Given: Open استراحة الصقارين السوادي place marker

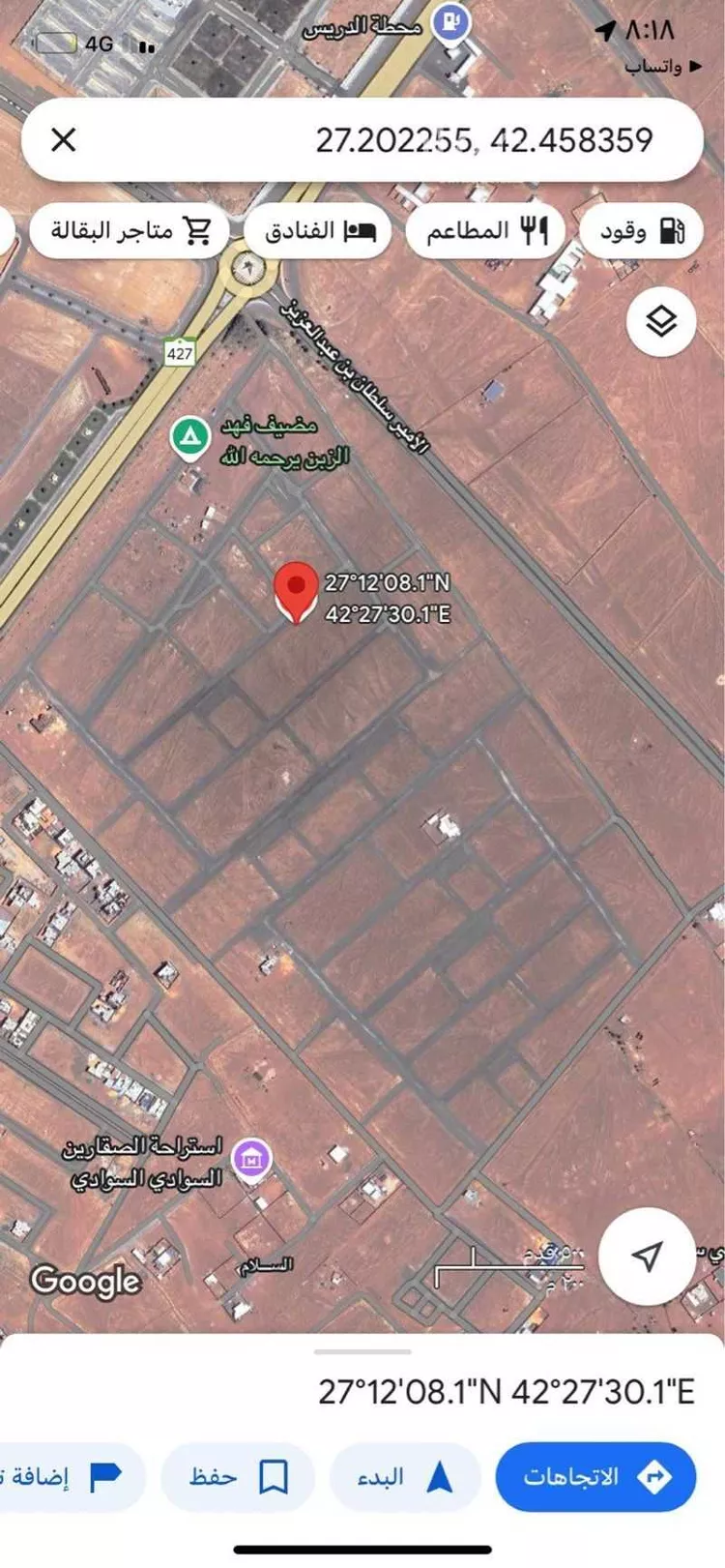Looking at the screenshot, I should tap(252, 1157).
